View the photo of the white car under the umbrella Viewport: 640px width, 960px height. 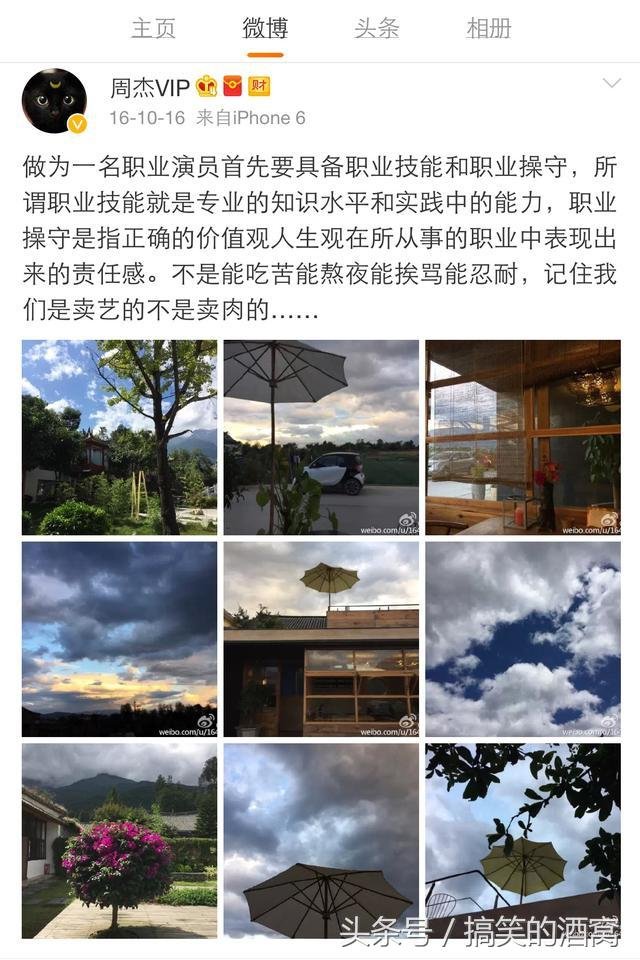pos(321,437)
